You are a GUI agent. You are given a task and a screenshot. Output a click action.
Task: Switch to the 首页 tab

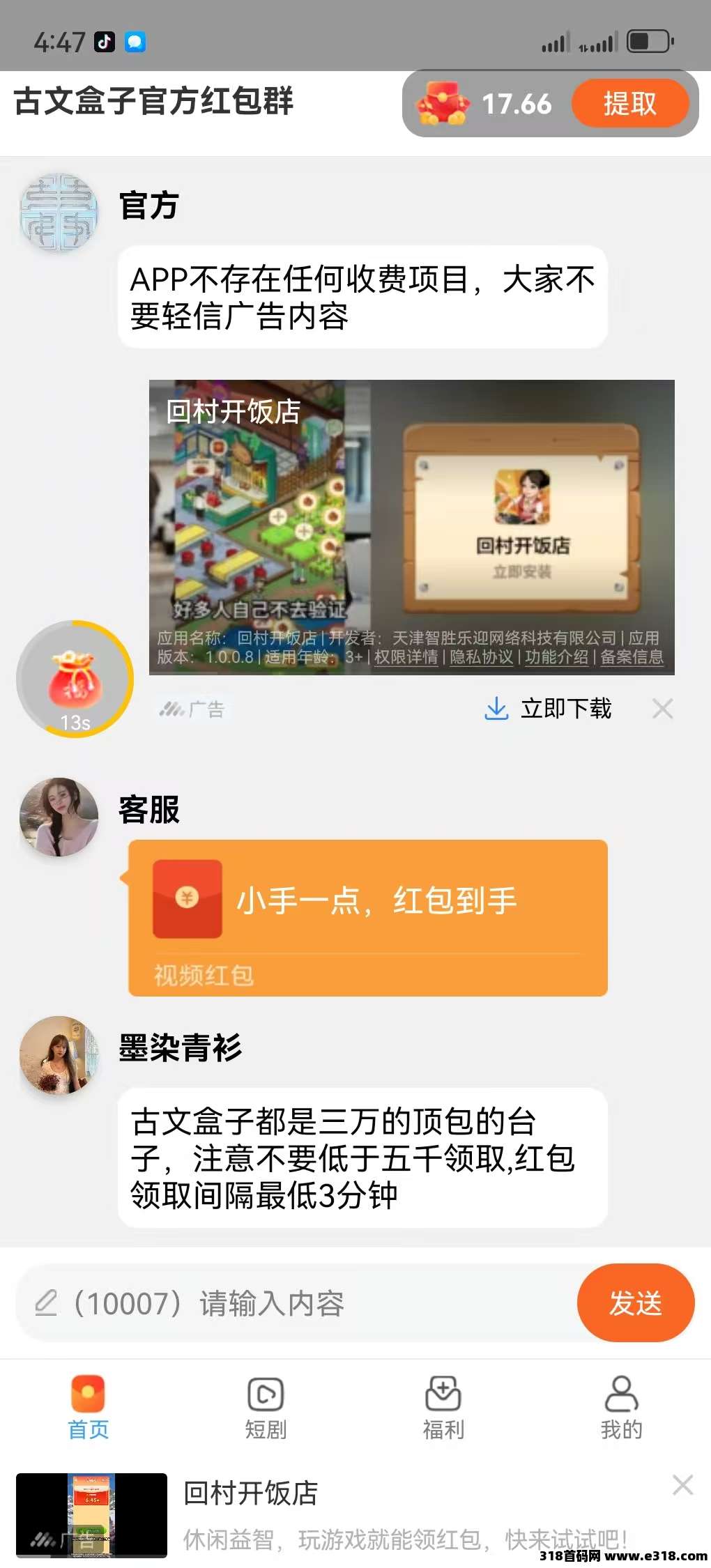89,1407
